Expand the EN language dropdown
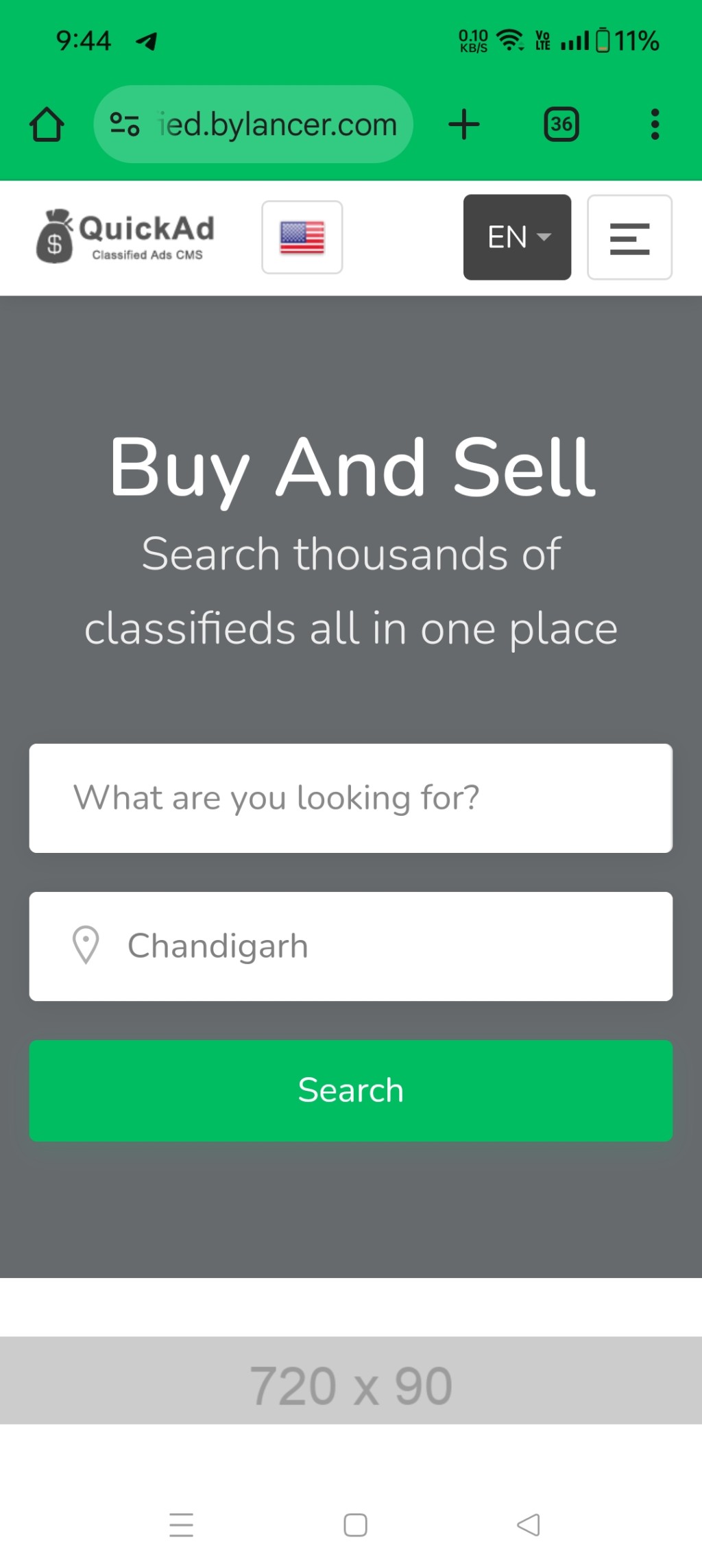This screenshot has width=702, height=1568. click(517, 237)
